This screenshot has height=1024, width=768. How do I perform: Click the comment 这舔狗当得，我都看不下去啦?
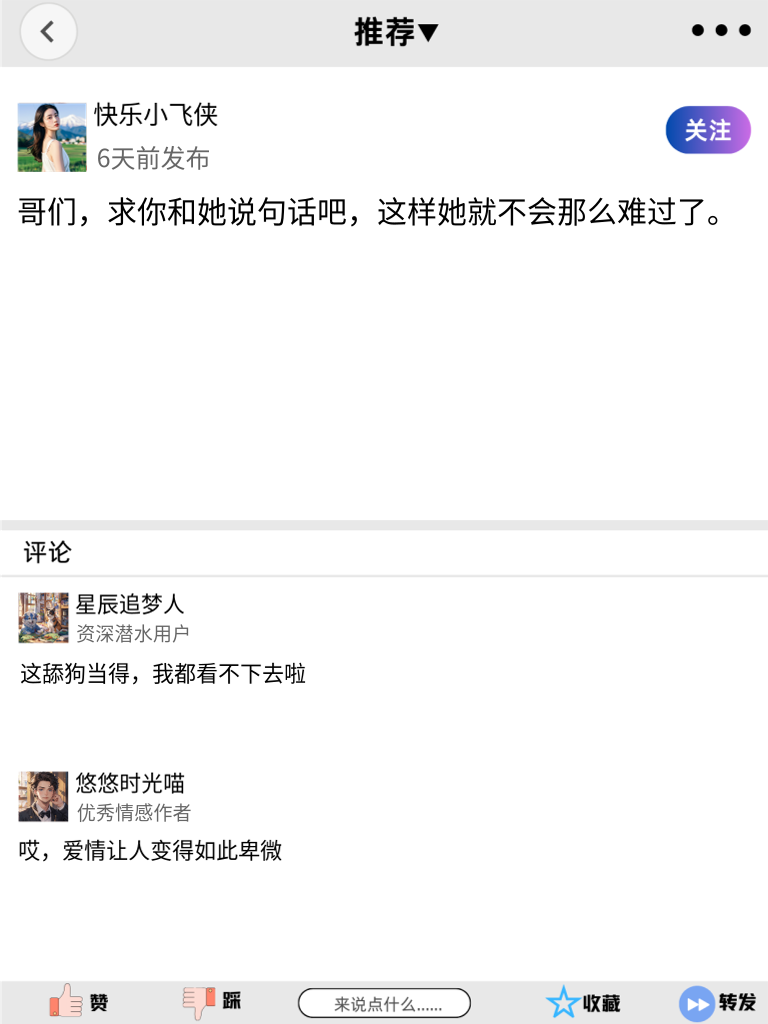(164, 674)
